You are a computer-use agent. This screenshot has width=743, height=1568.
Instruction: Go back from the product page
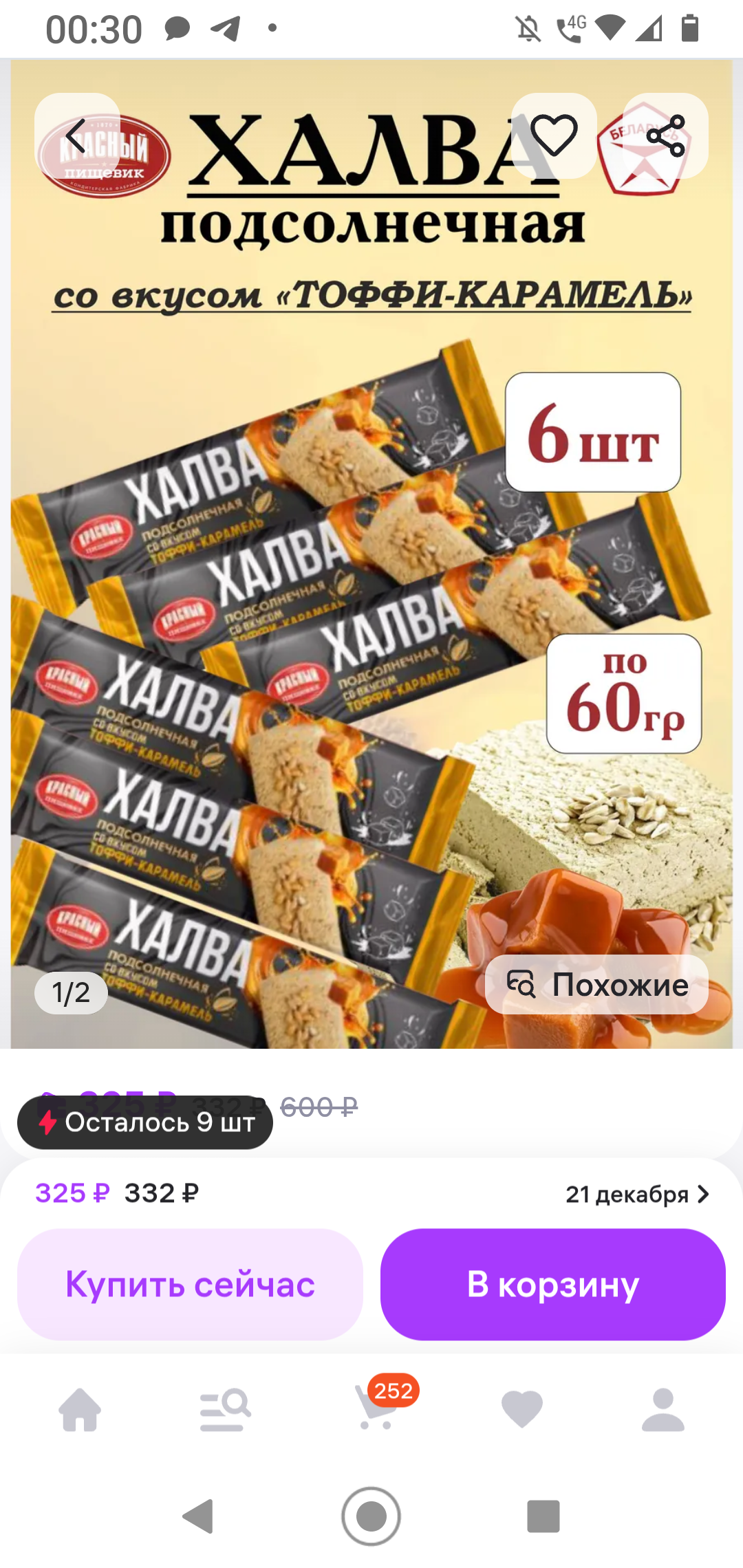click(77, 135)
